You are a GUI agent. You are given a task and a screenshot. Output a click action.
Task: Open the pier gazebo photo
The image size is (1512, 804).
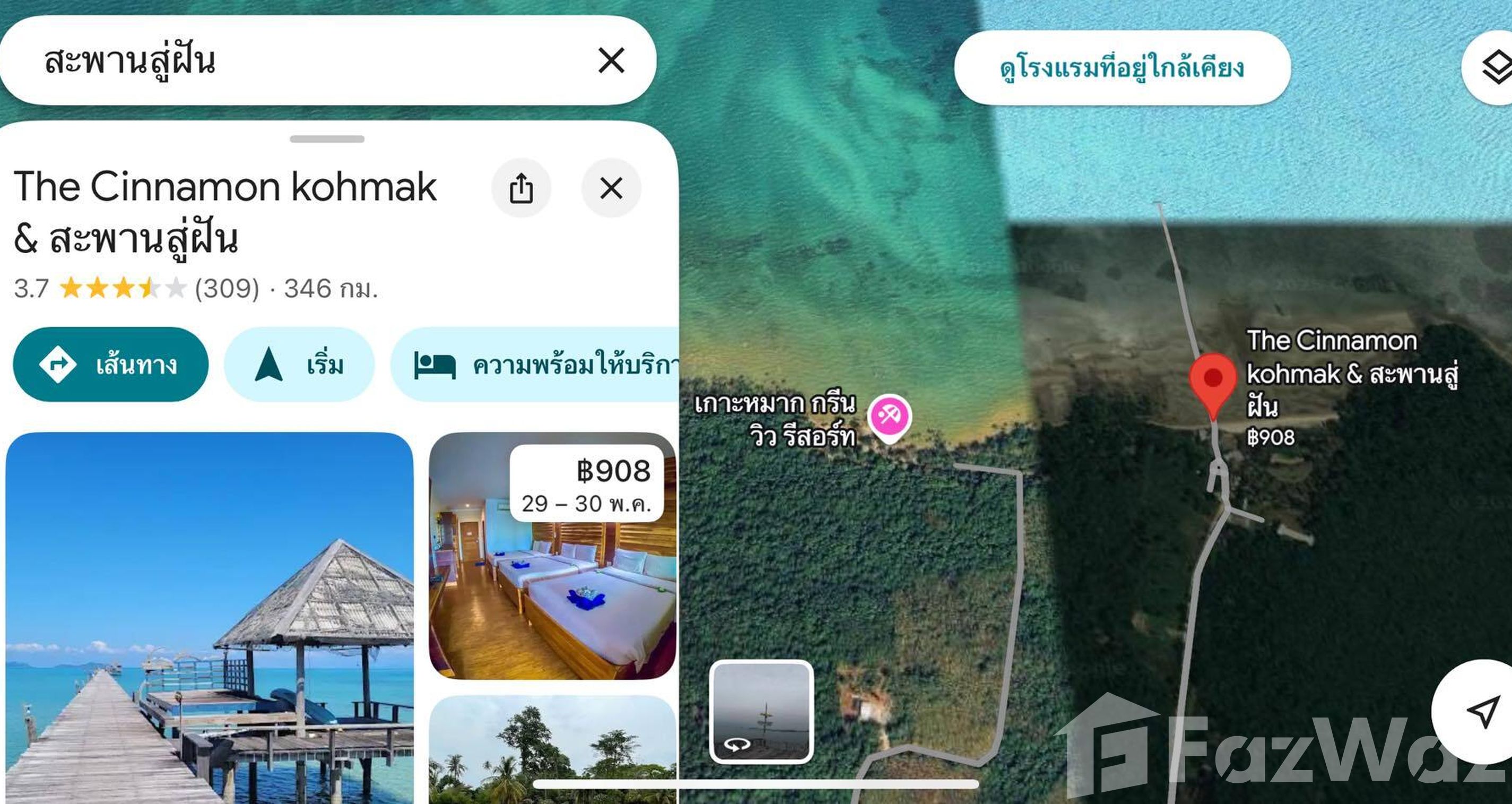coord(210,617)
